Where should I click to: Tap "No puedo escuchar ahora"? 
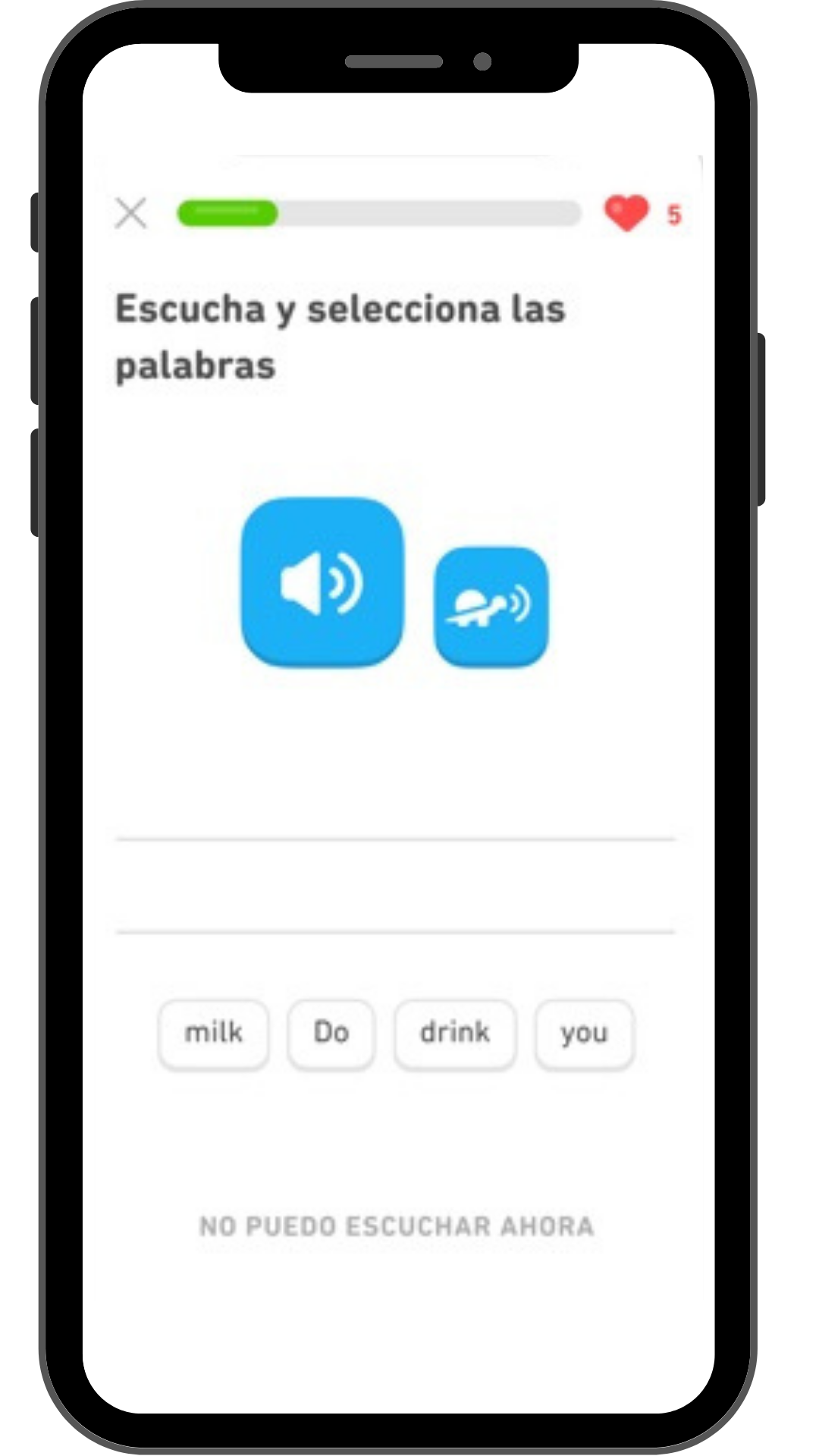coord(396,1226)
